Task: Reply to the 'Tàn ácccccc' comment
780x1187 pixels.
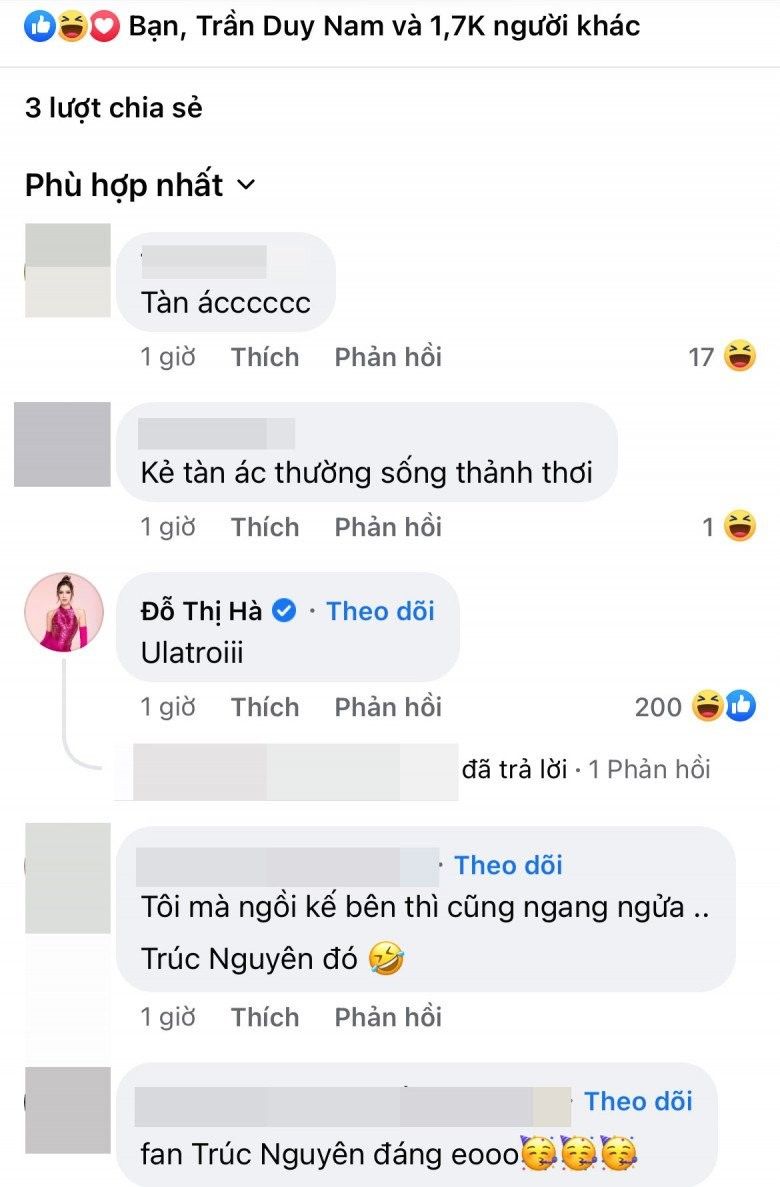Action: tap(388, 357)
